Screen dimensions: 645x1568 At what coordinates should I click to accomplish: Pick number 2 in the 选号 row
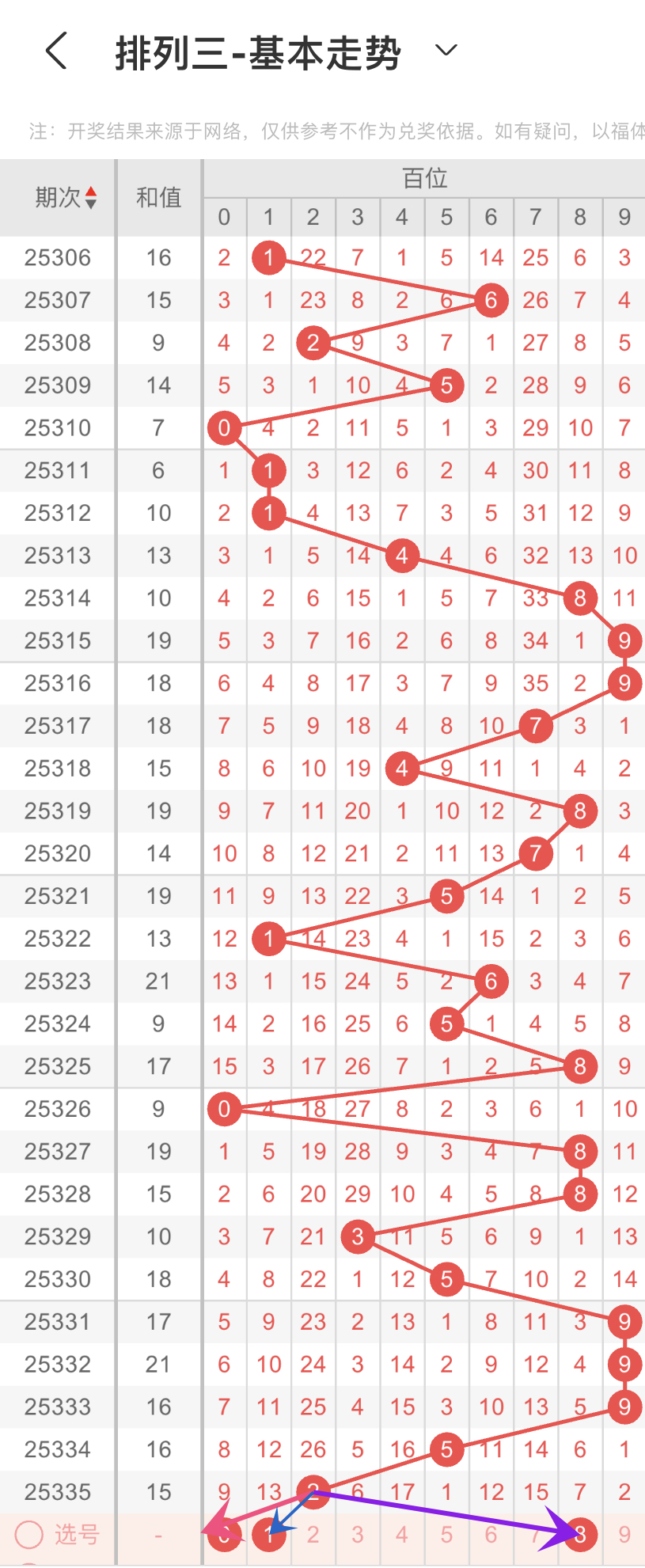313,1535
